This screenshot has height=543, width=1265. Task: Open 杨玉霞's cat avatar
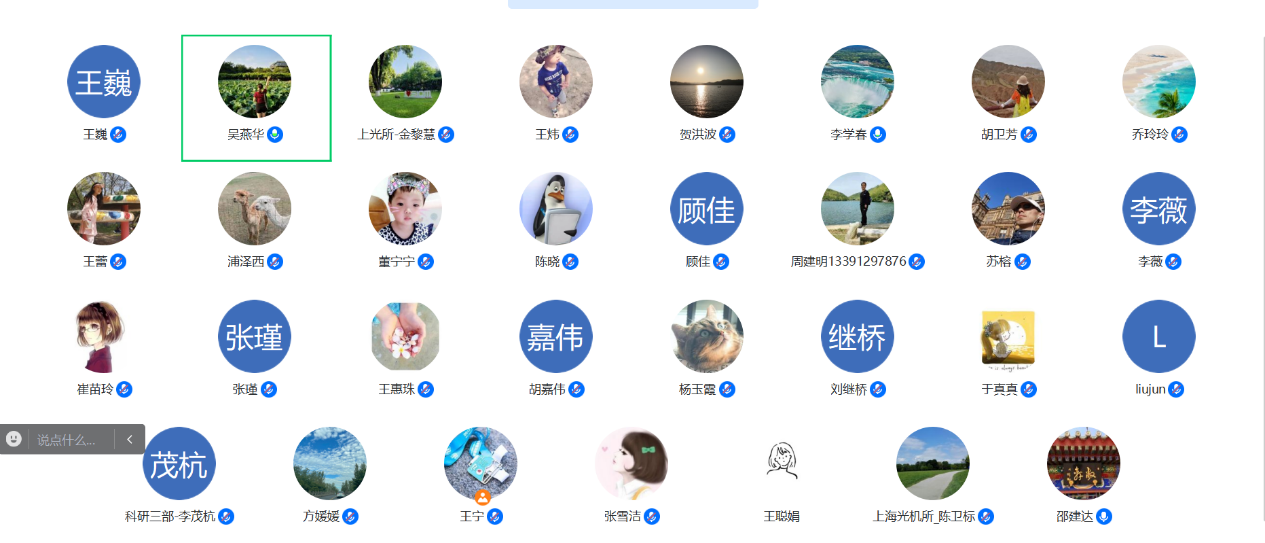[707, 337]
